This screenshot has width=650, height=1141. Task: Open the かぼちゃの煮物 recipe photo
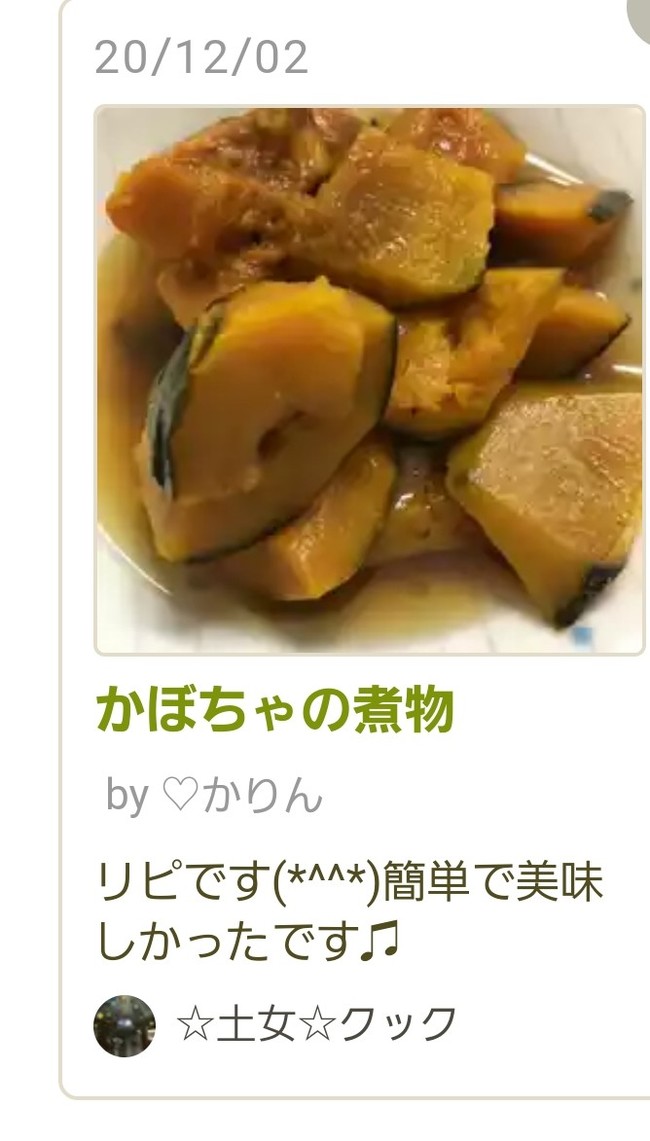[x=369, y=380]
